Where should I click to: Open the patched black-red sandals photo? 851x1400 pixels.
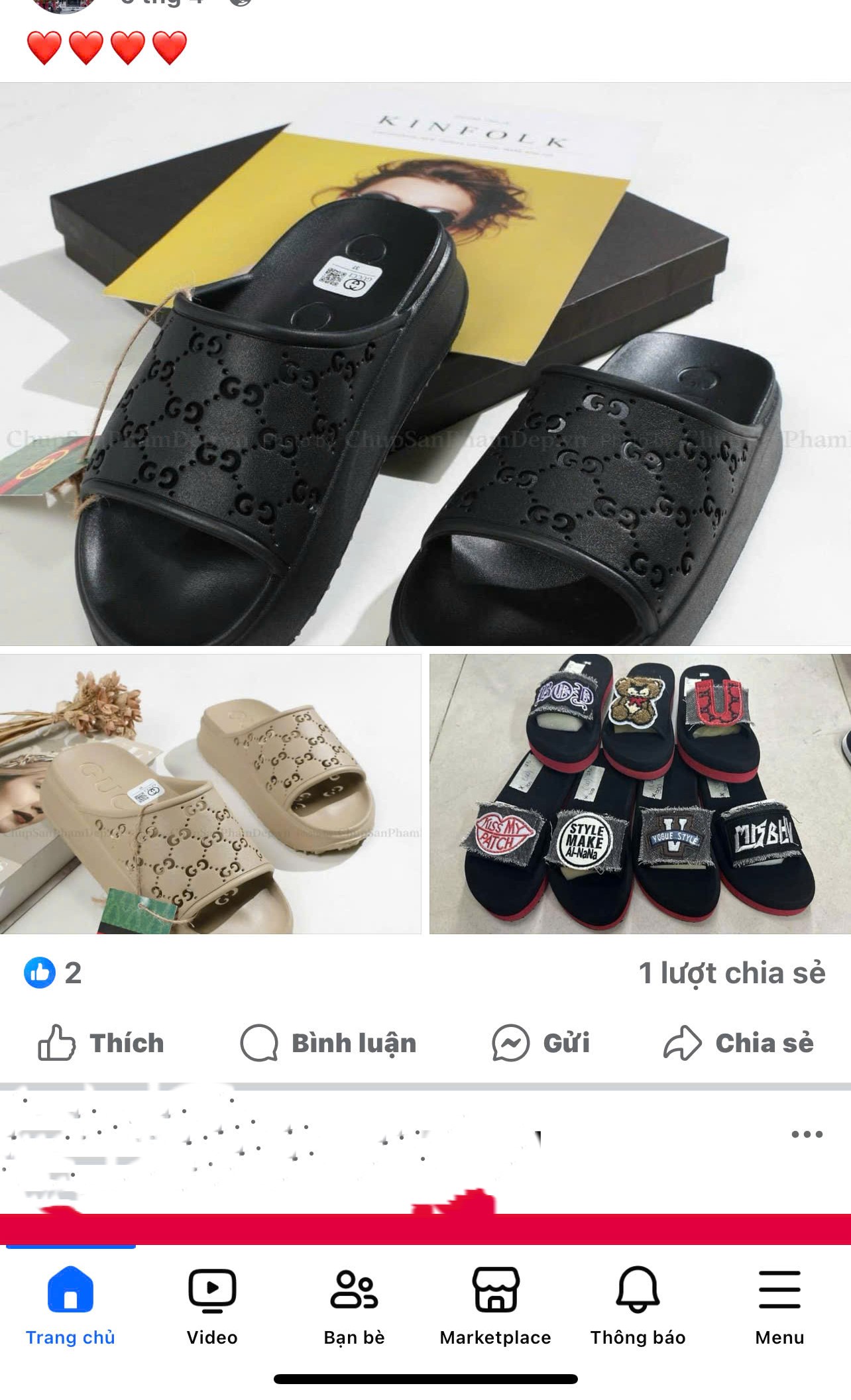point(640,794)
